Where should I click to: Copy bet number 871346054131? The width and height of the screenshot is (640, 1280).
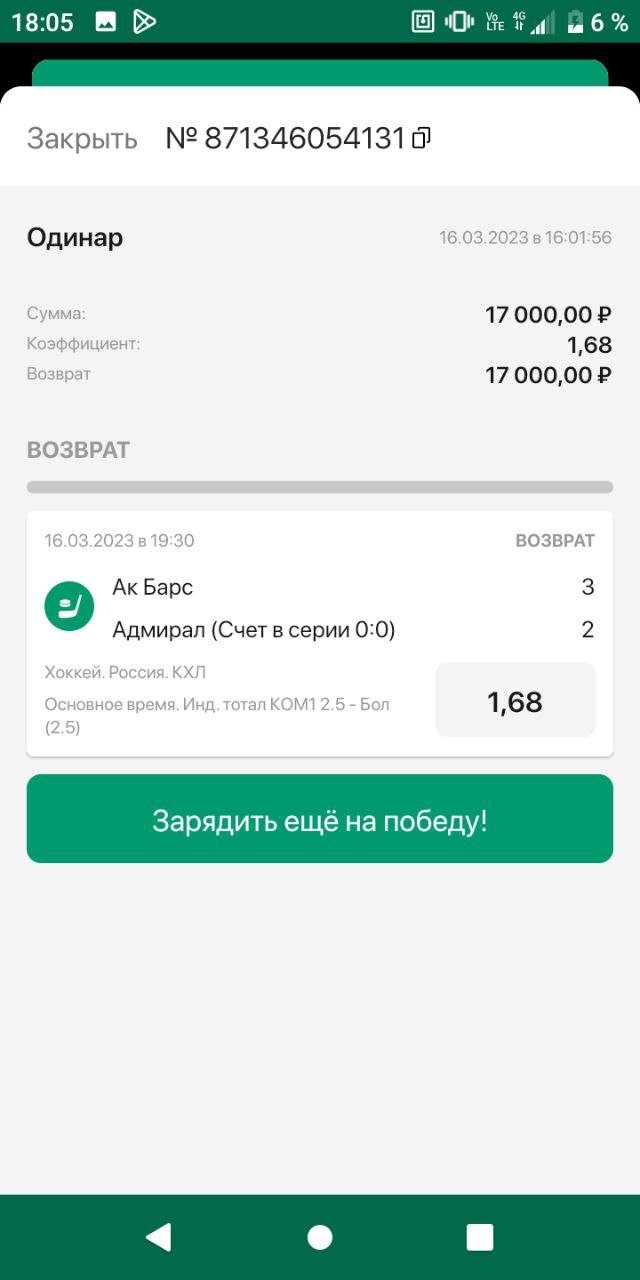click(421, 138)
